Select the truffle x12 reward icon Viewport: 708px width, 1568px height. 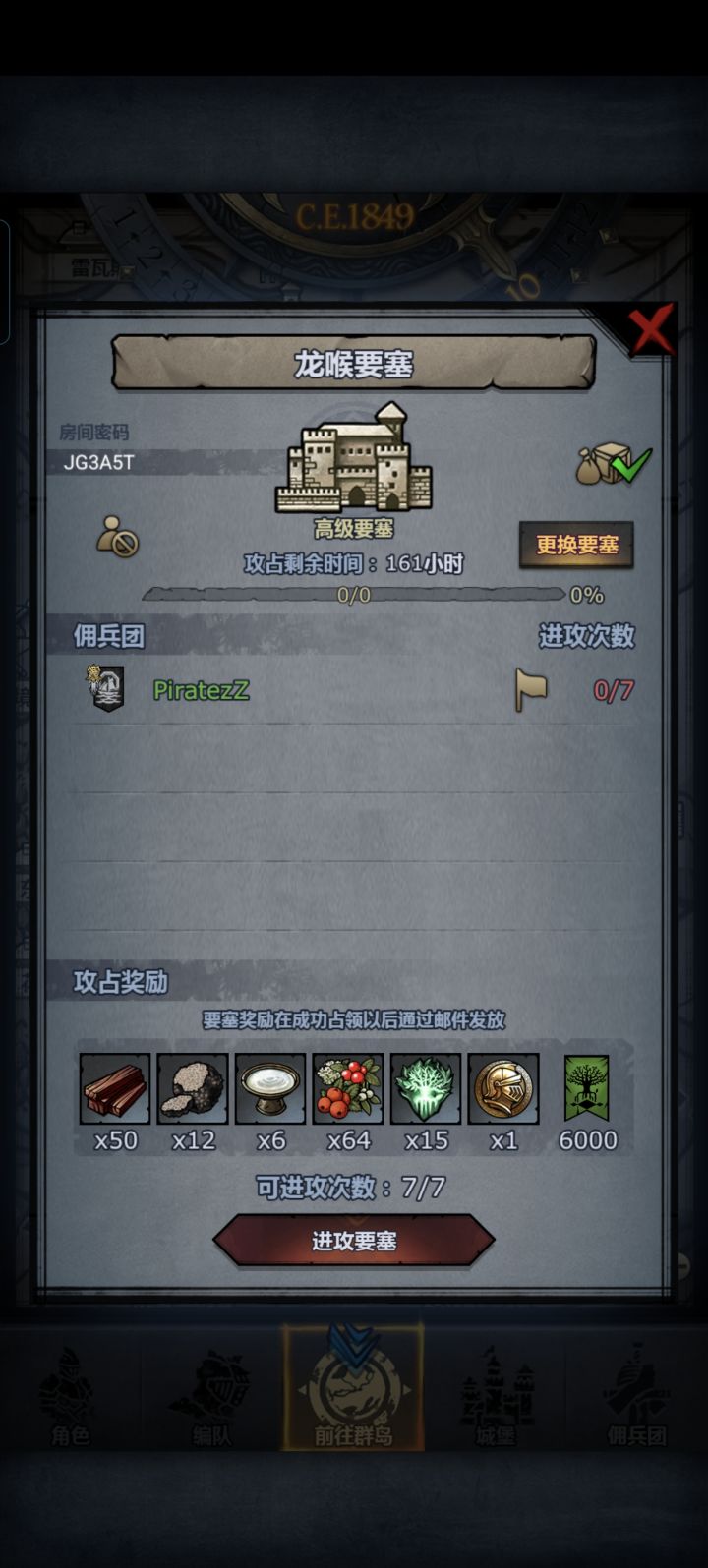click(192, 1089)
